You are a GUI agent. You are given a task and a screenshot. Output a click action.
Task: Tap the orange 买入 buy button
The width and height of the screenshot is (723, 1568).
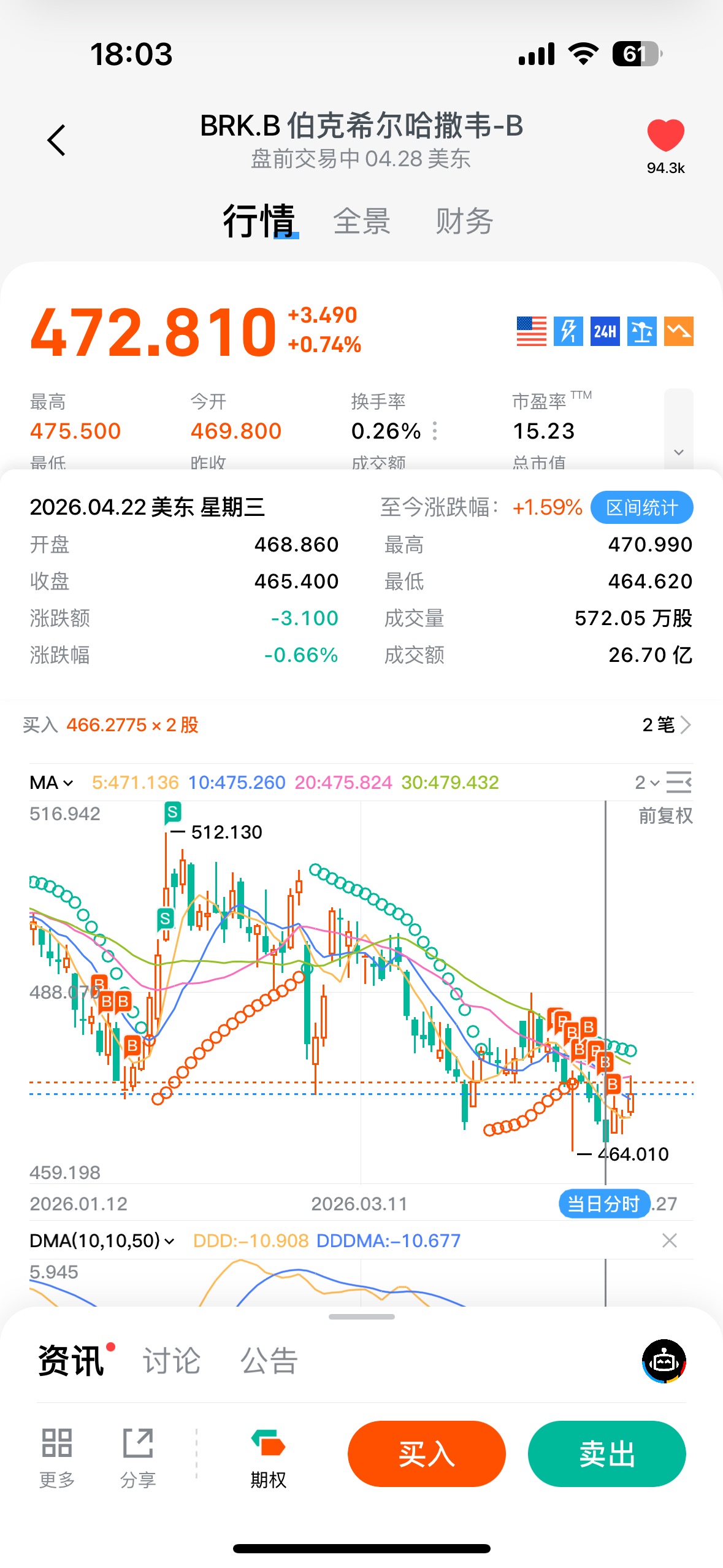[x=426, y=1453]
